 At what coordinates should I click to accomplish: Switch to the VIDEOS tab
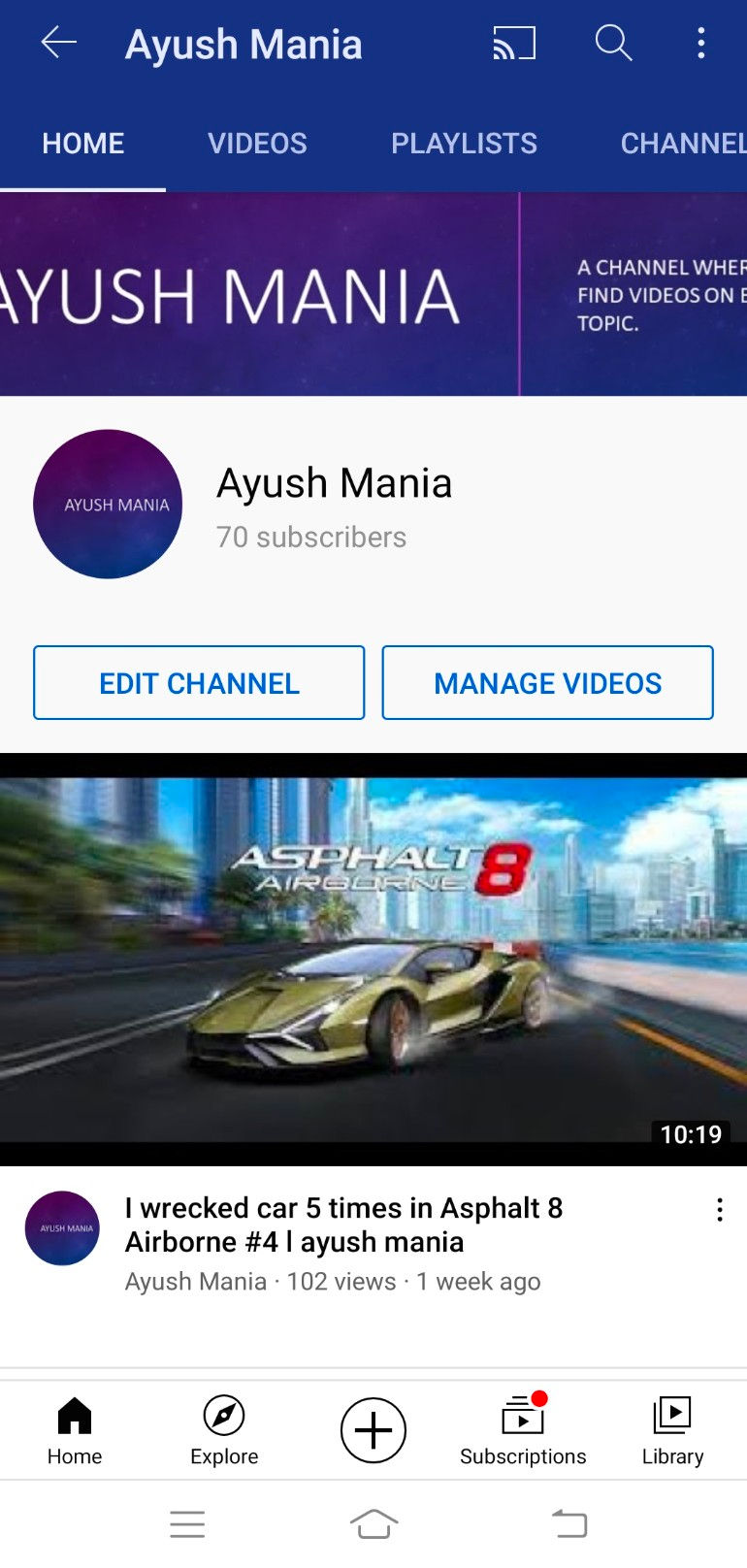pyautogui.click(x=256, y=143)
